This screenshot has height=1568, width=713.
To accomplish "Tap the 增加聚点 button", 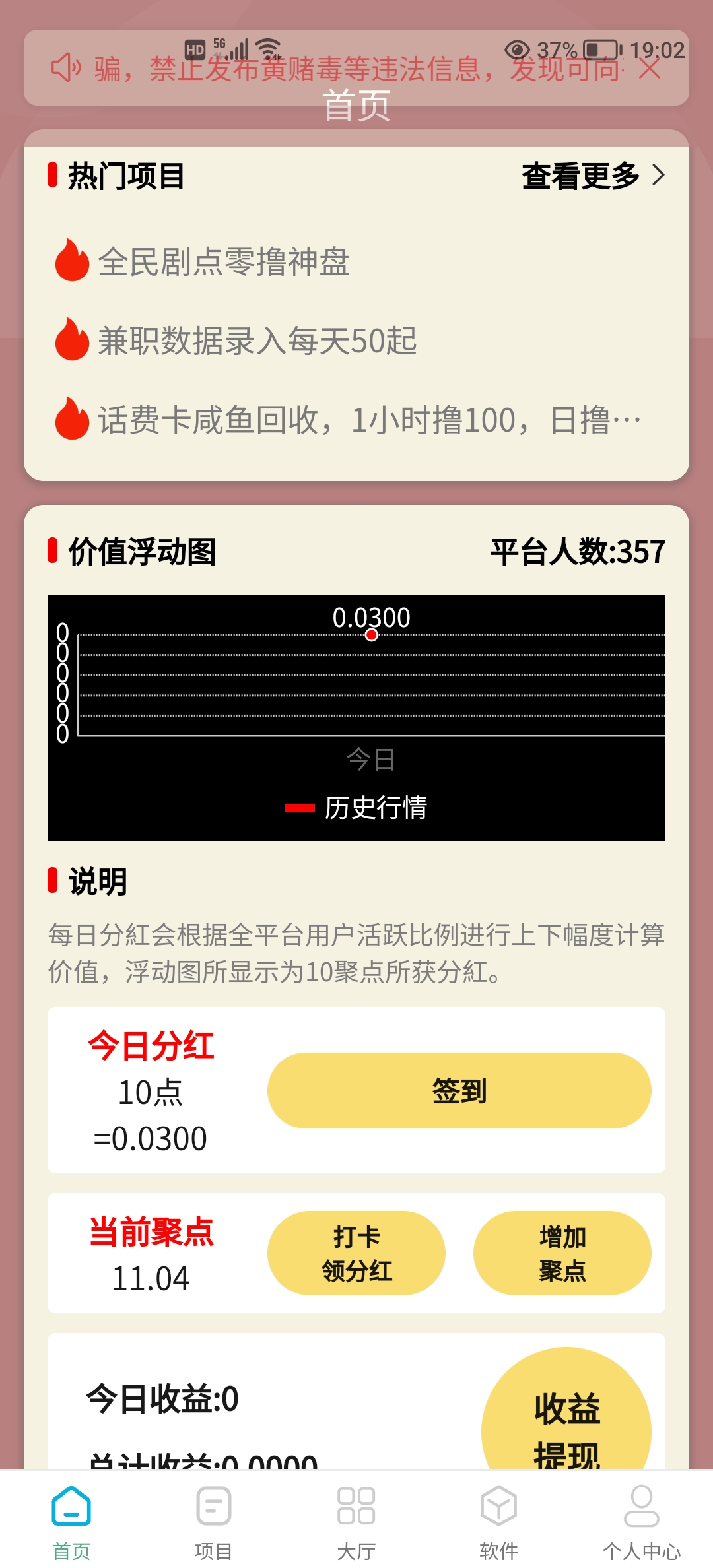I will click(x=562, y=1253).
